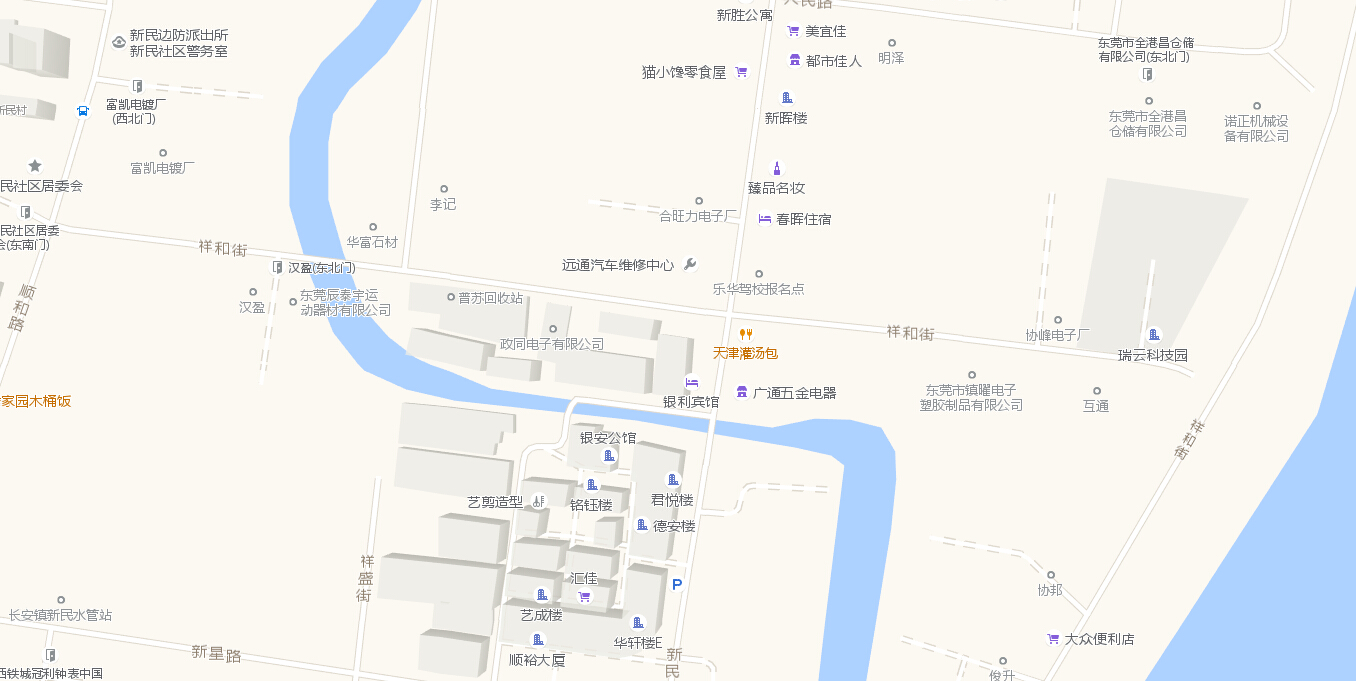Viewport: 1356px width, 681px height.
Task: Open the 都市佳人 shop marker
Action: point(795,60)
